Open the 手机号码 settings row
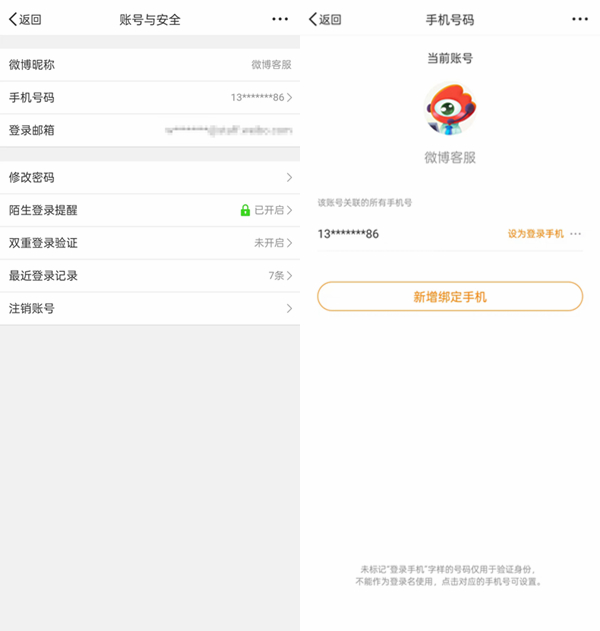 coord(150,97)
